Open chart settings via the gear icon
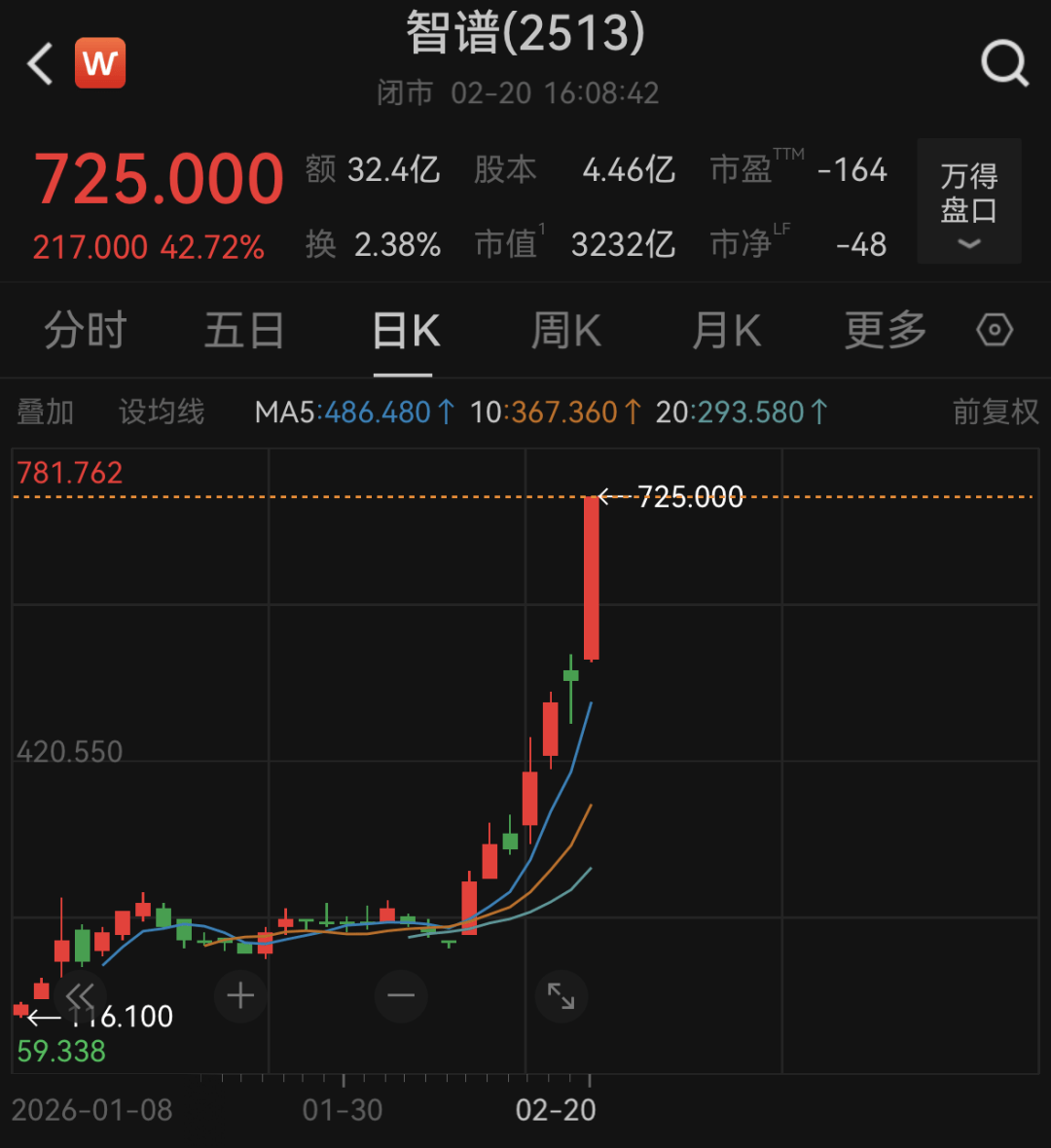The width and height of the screenshot is (1051, 1148). 994,330
